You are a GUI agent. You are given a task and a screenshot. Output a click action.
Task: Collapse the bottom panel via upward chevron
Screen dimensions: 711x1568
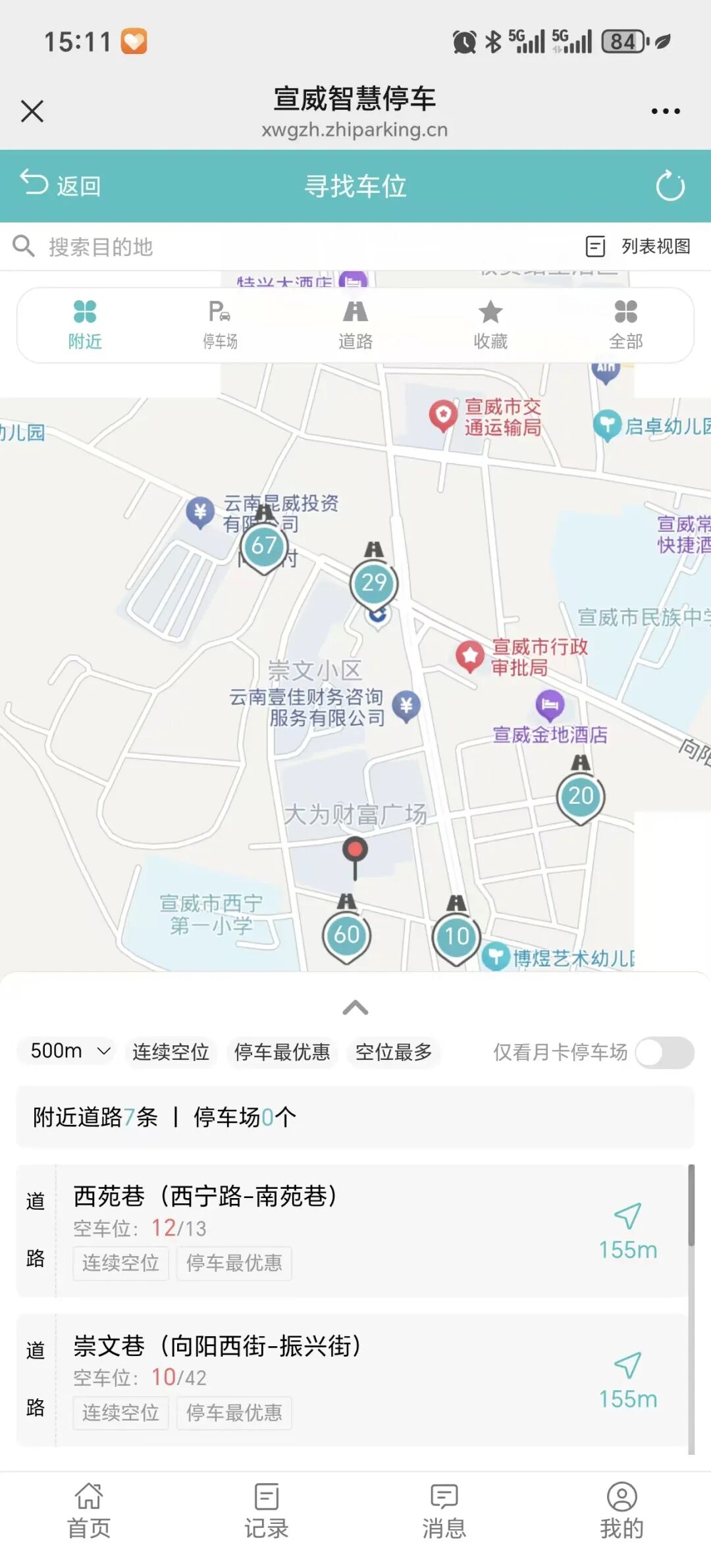tap(355, 1008)
